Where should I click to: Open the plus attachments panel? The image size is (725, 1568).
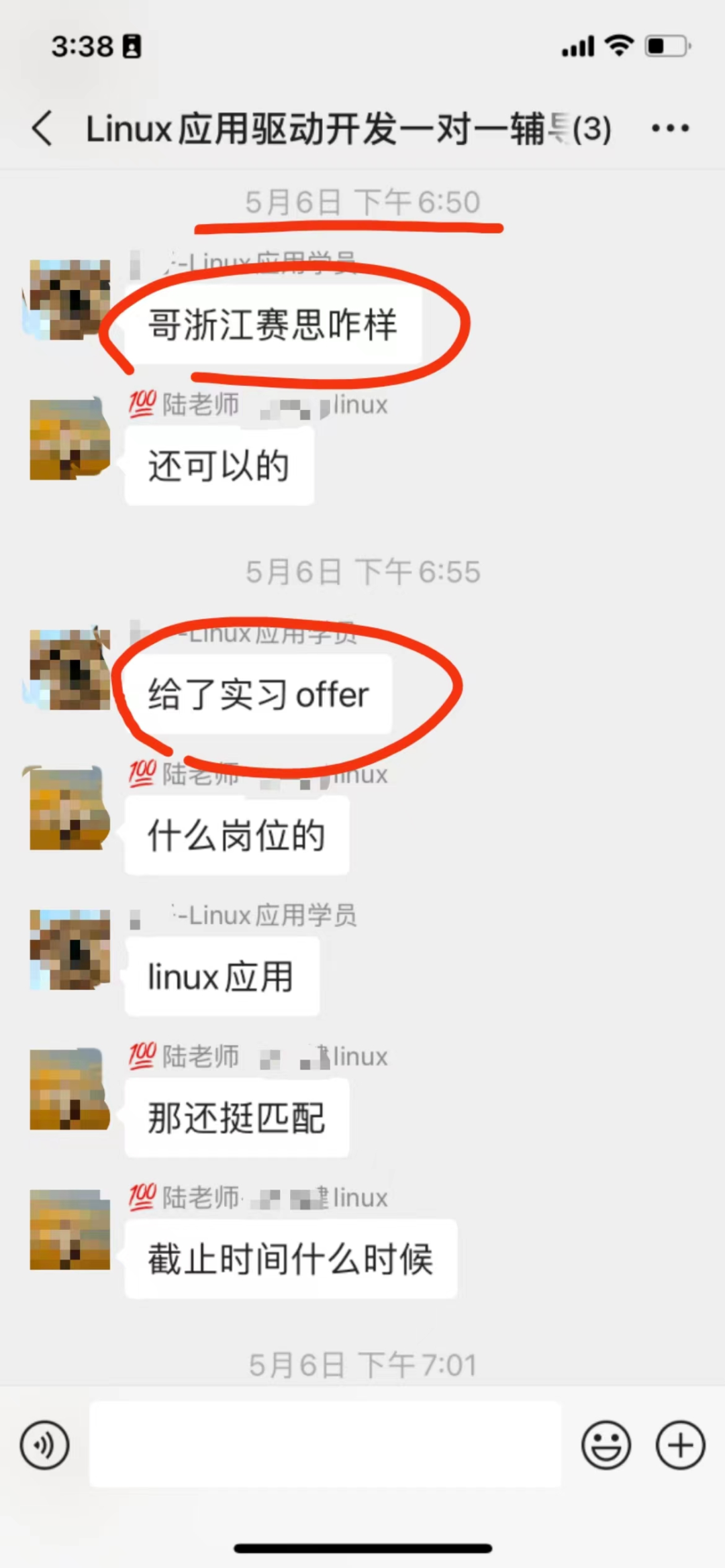[x=680, y=1445]
